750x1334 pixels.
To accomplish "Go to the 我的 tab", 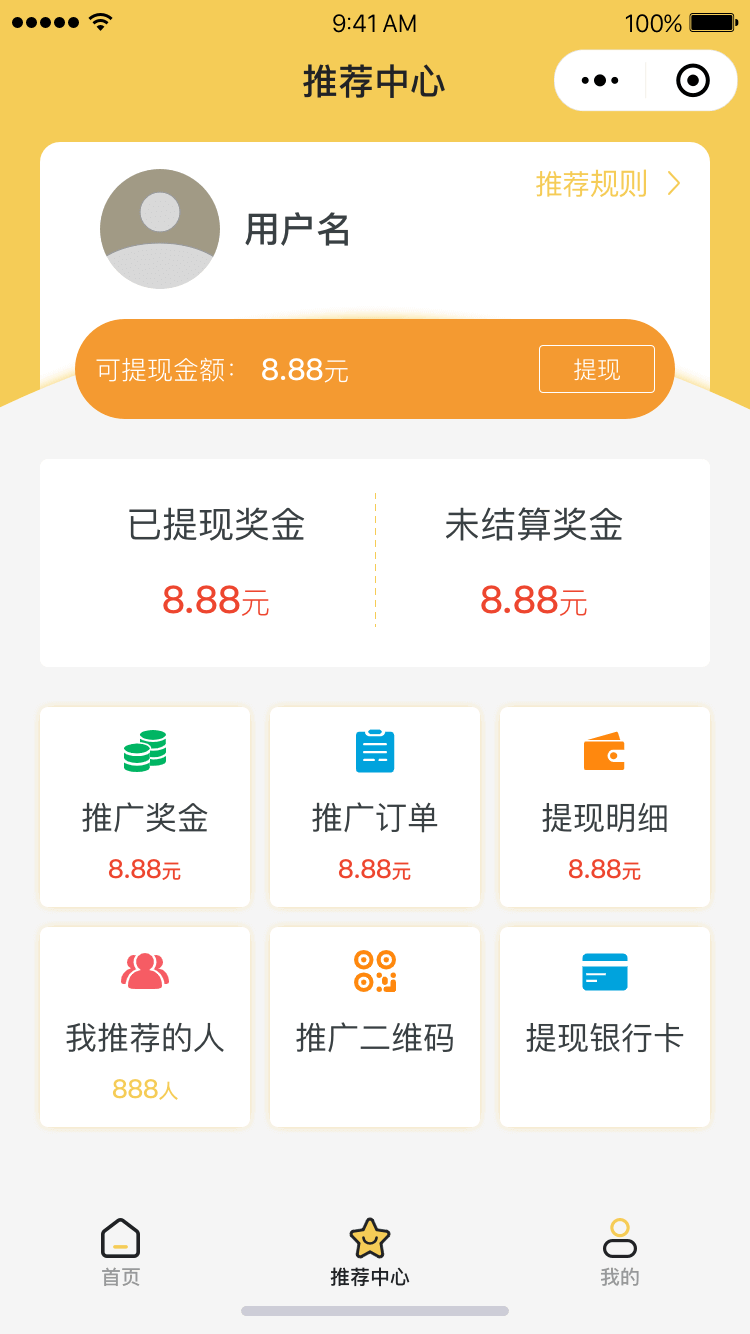I will point(620,1251).
